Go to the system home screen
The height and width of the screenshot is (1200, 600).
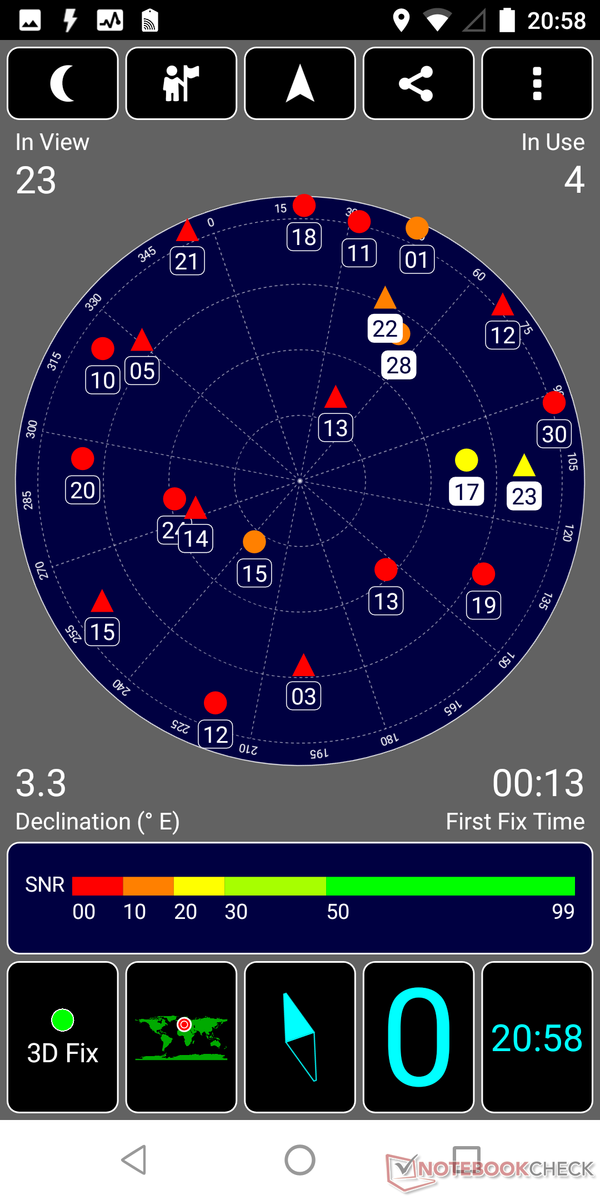[x=300, y=1160]
